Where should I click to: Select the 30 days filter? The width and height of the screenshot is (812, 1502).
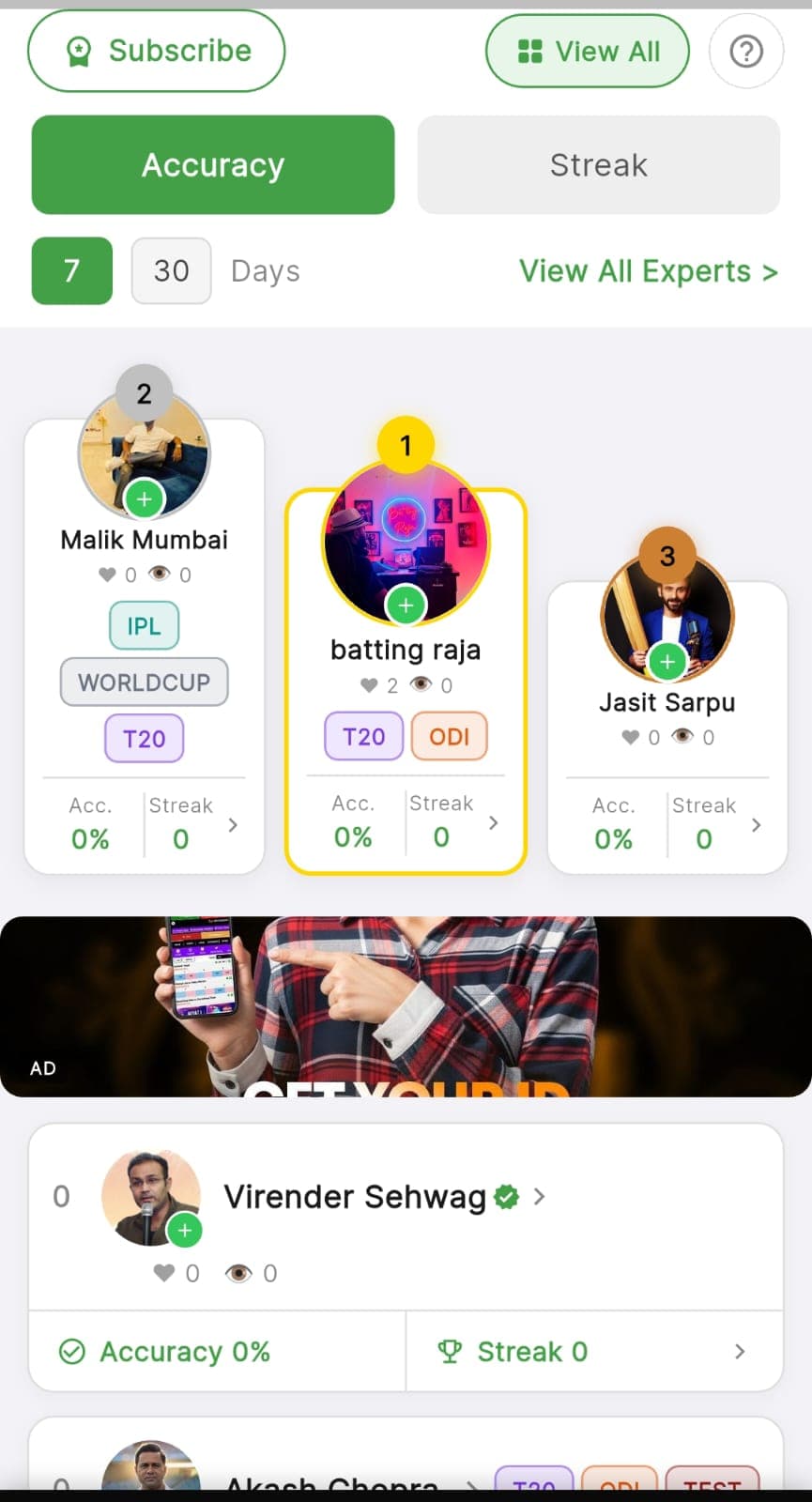coord(171,271)
